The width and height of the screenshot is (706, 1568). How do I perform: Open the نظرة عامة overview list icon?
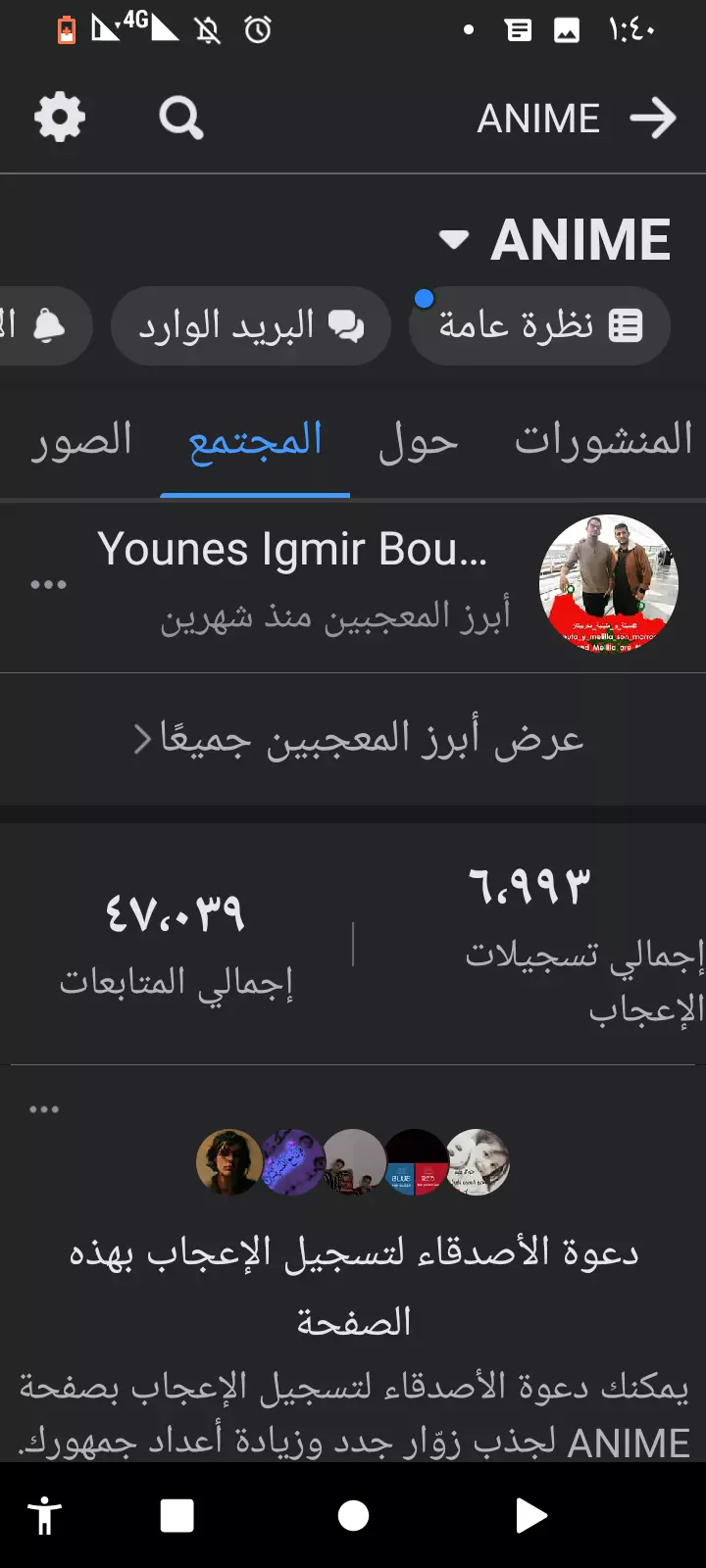pyautogui.click(x=628, y=323)
